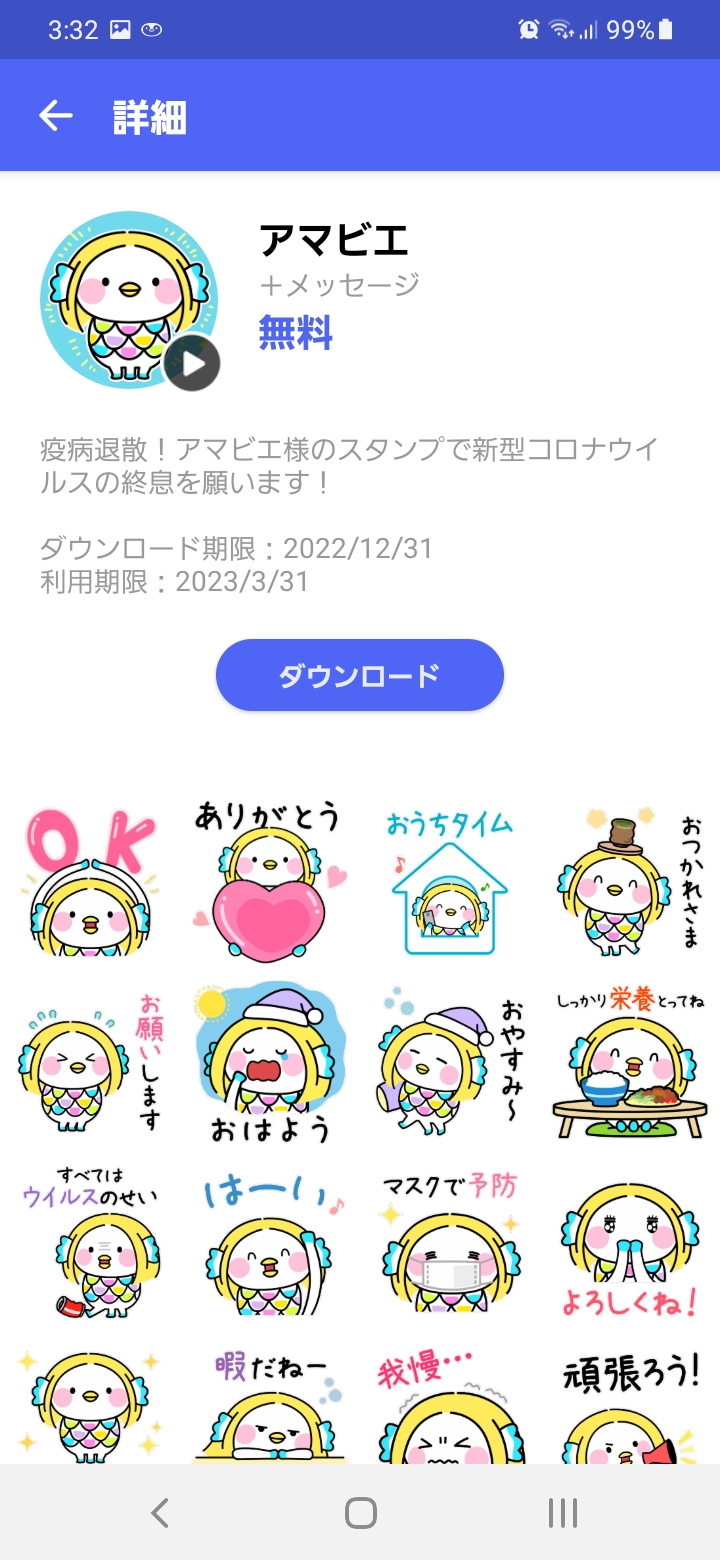The width and height of the screenshot is (720, 1560).
Task: Open the すべてはウイルスのせい sticker
Action: pyautogui.click(x=90, y=1242)
